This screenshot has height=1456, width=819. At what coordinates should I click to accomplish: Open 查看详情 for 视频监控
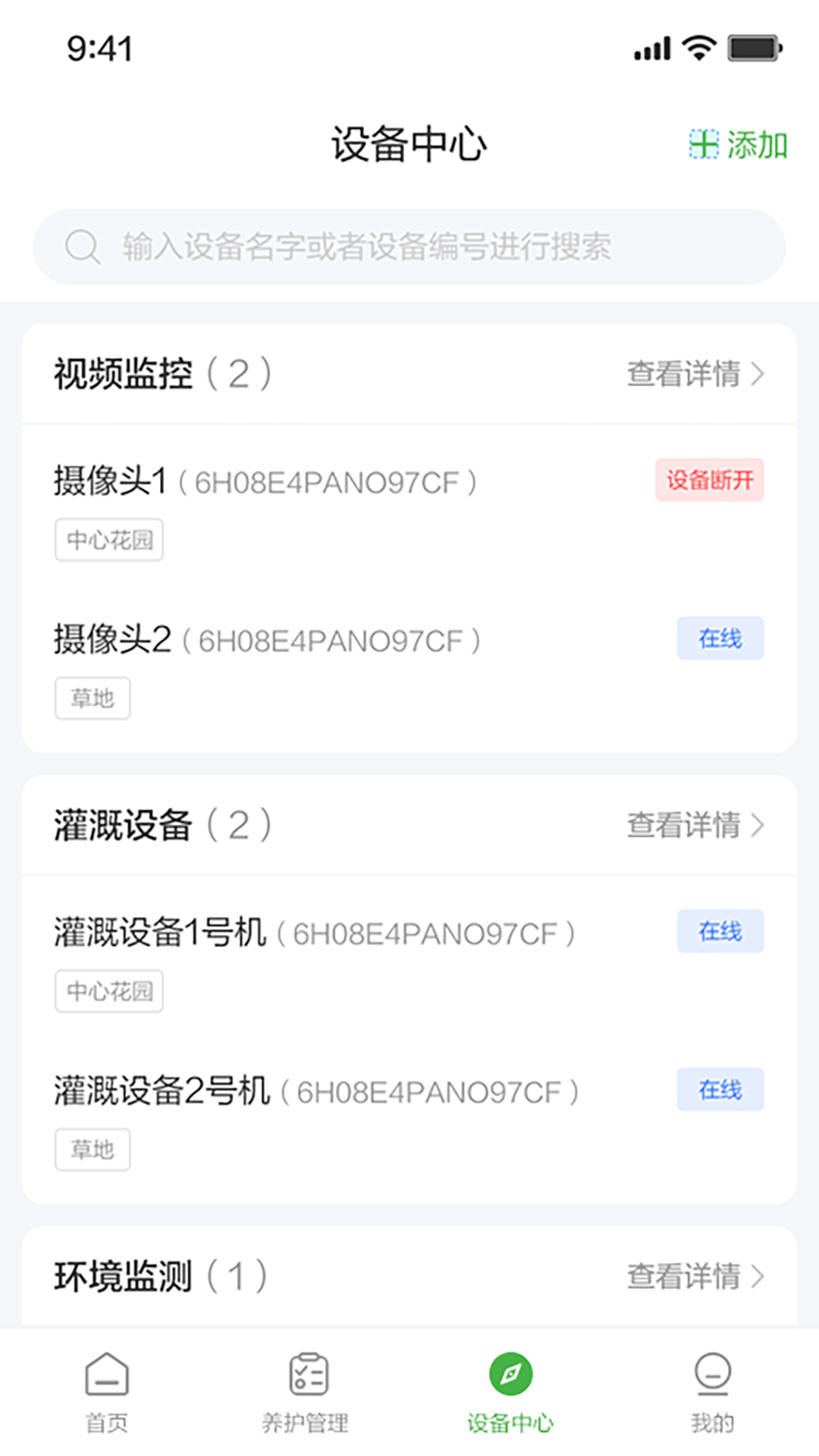pos(695,374)
